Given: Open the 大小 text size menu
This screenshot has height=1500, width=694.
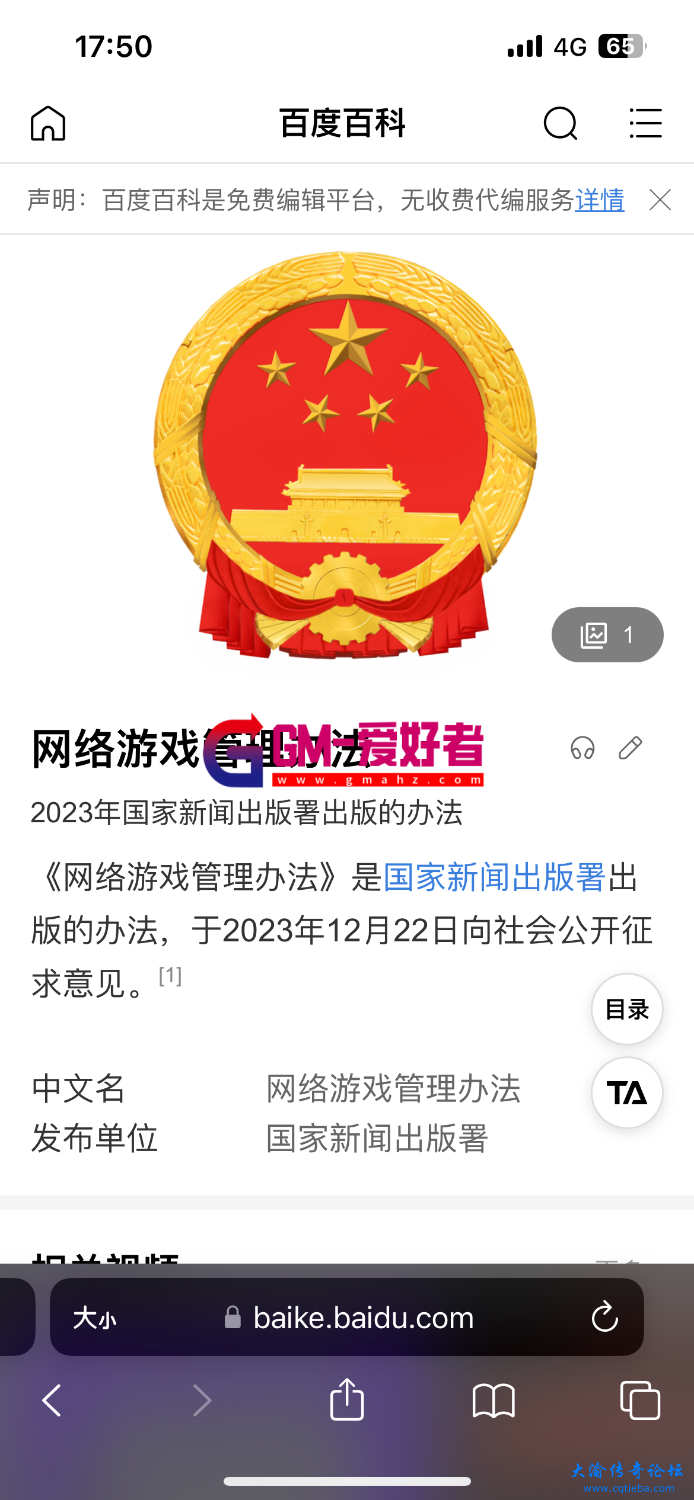Looking at the screenshot, I should tap(95, 1318).
